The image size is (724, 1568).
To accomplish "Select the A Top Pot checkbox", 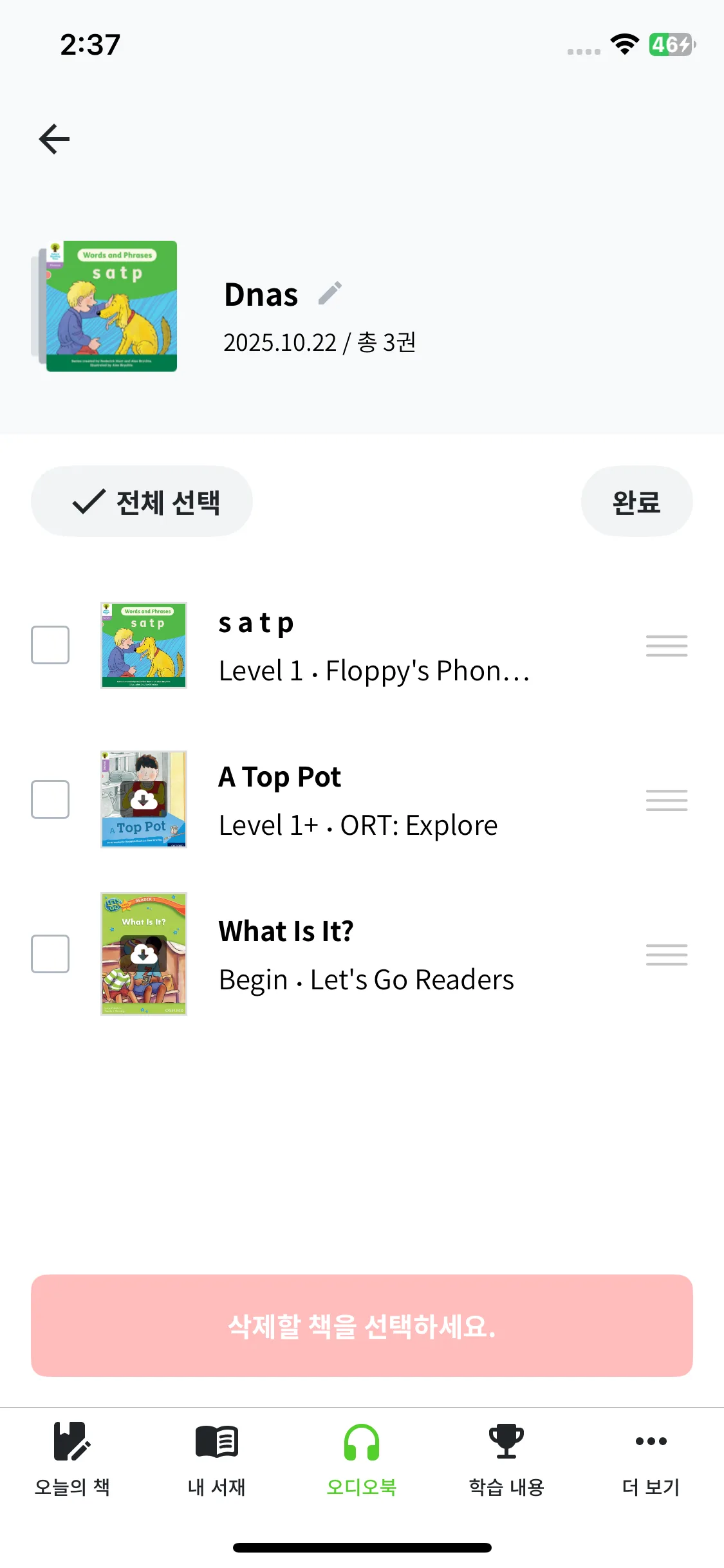I will click(50, 799).
